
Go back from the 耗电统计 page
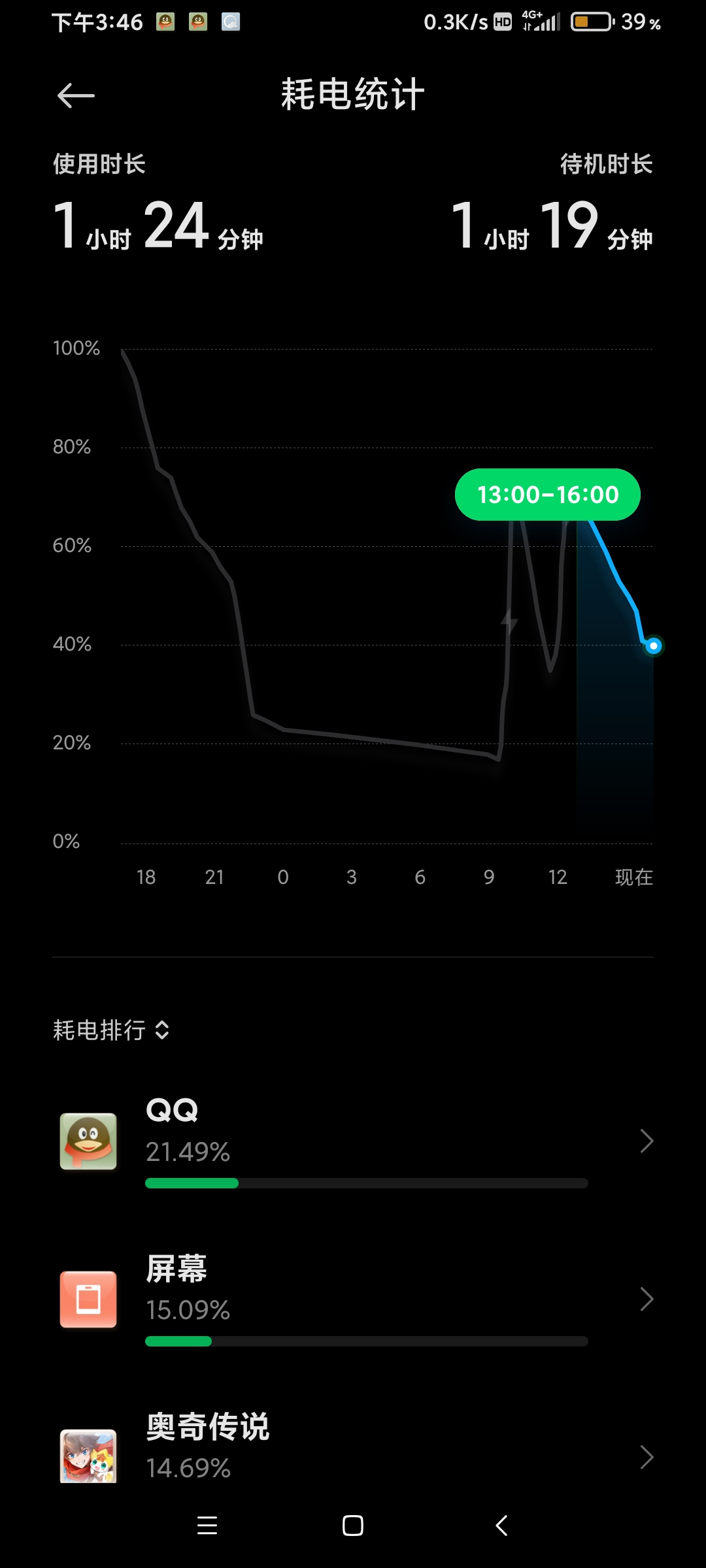click(76, 96)
